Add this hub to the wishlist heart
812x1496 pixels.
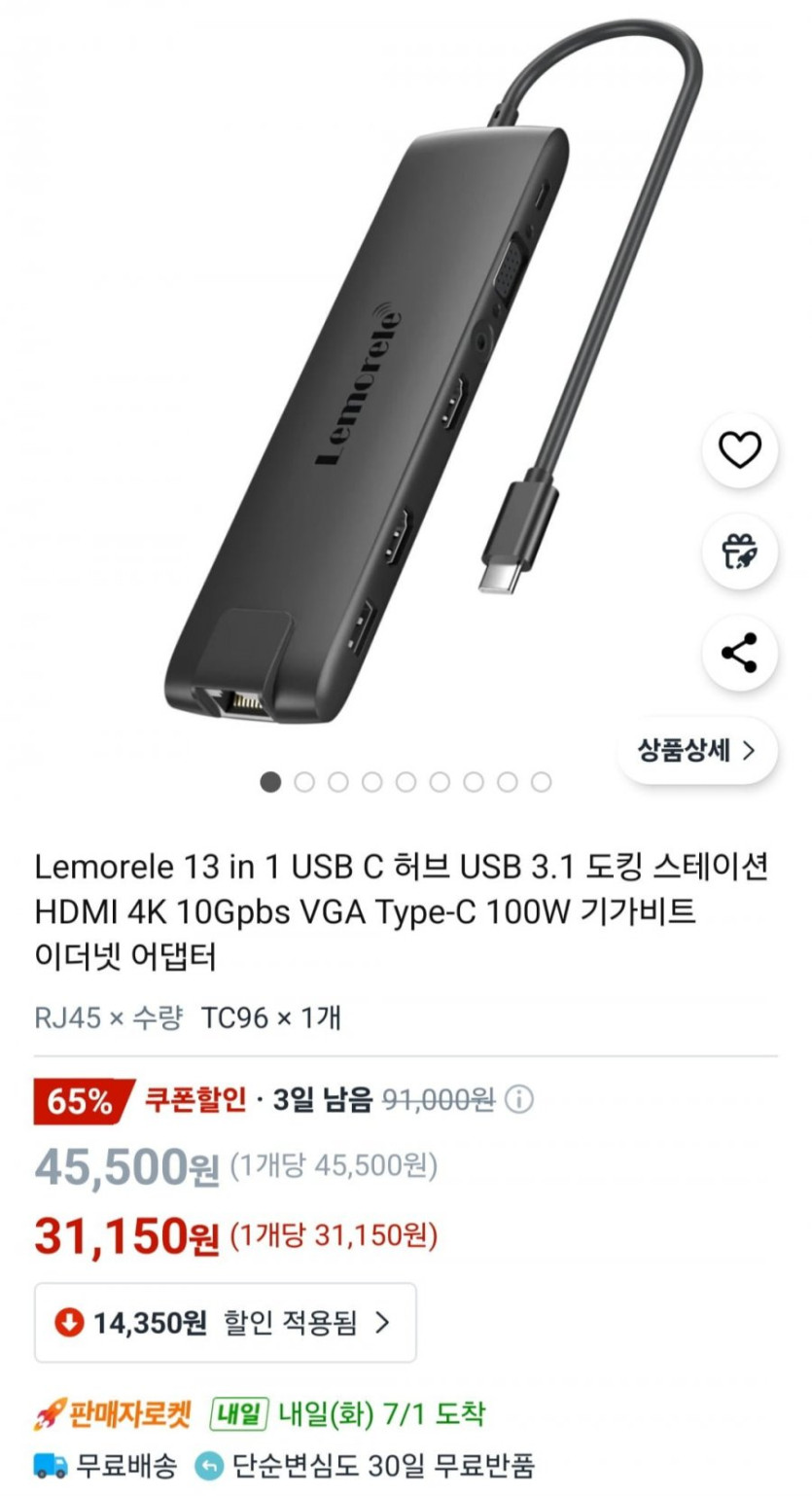click(740, 450)
